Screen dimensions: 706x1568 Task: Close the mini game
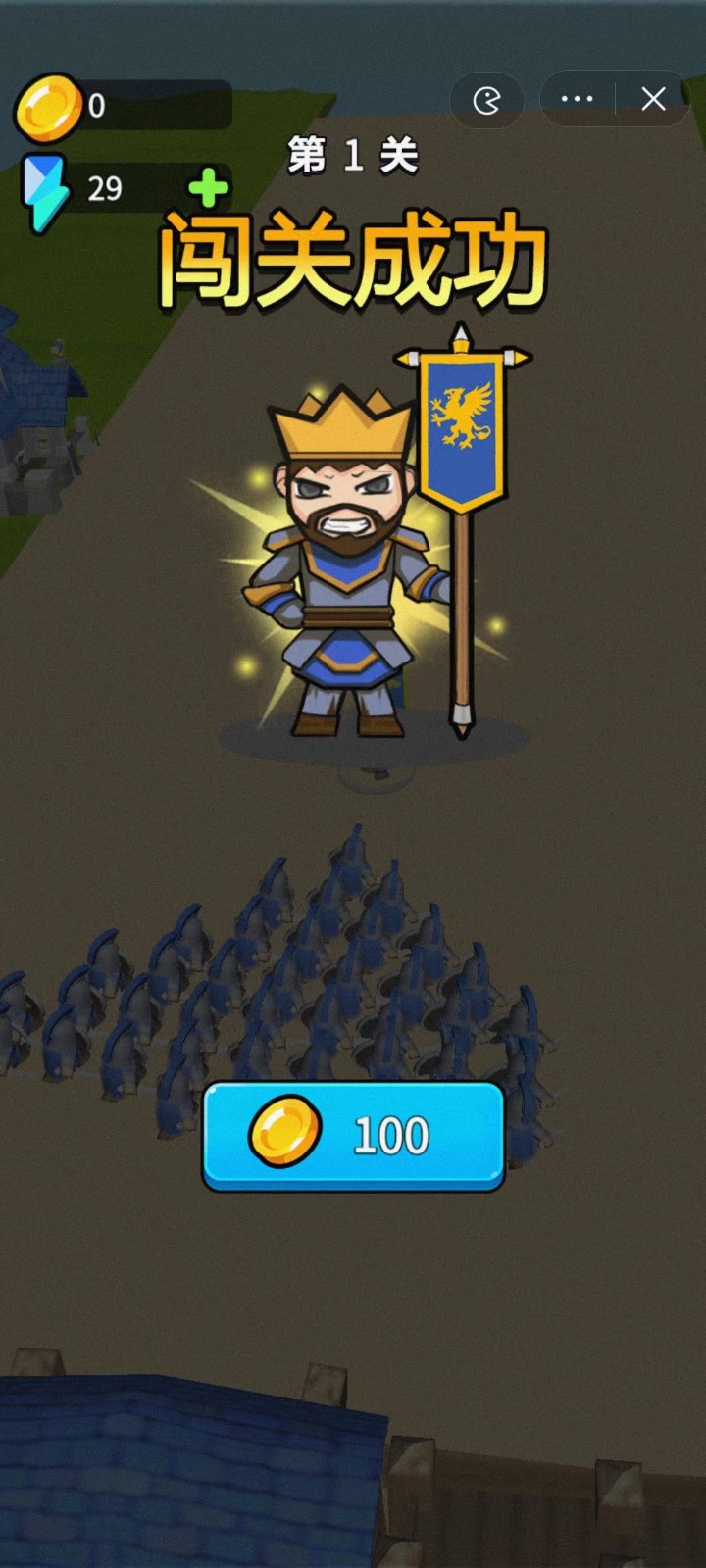click(653, 99)
